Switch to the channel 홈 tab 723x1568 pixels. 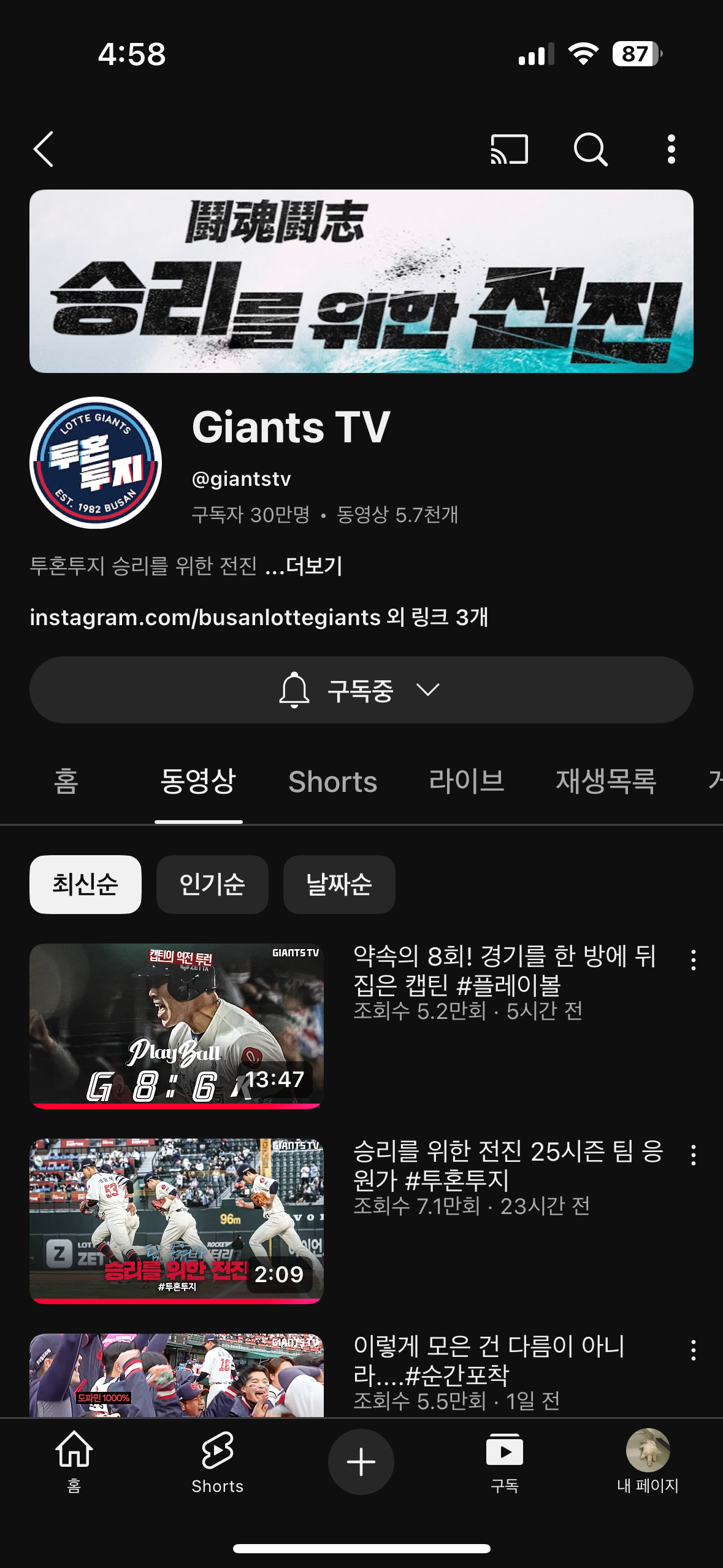[66, 782]
